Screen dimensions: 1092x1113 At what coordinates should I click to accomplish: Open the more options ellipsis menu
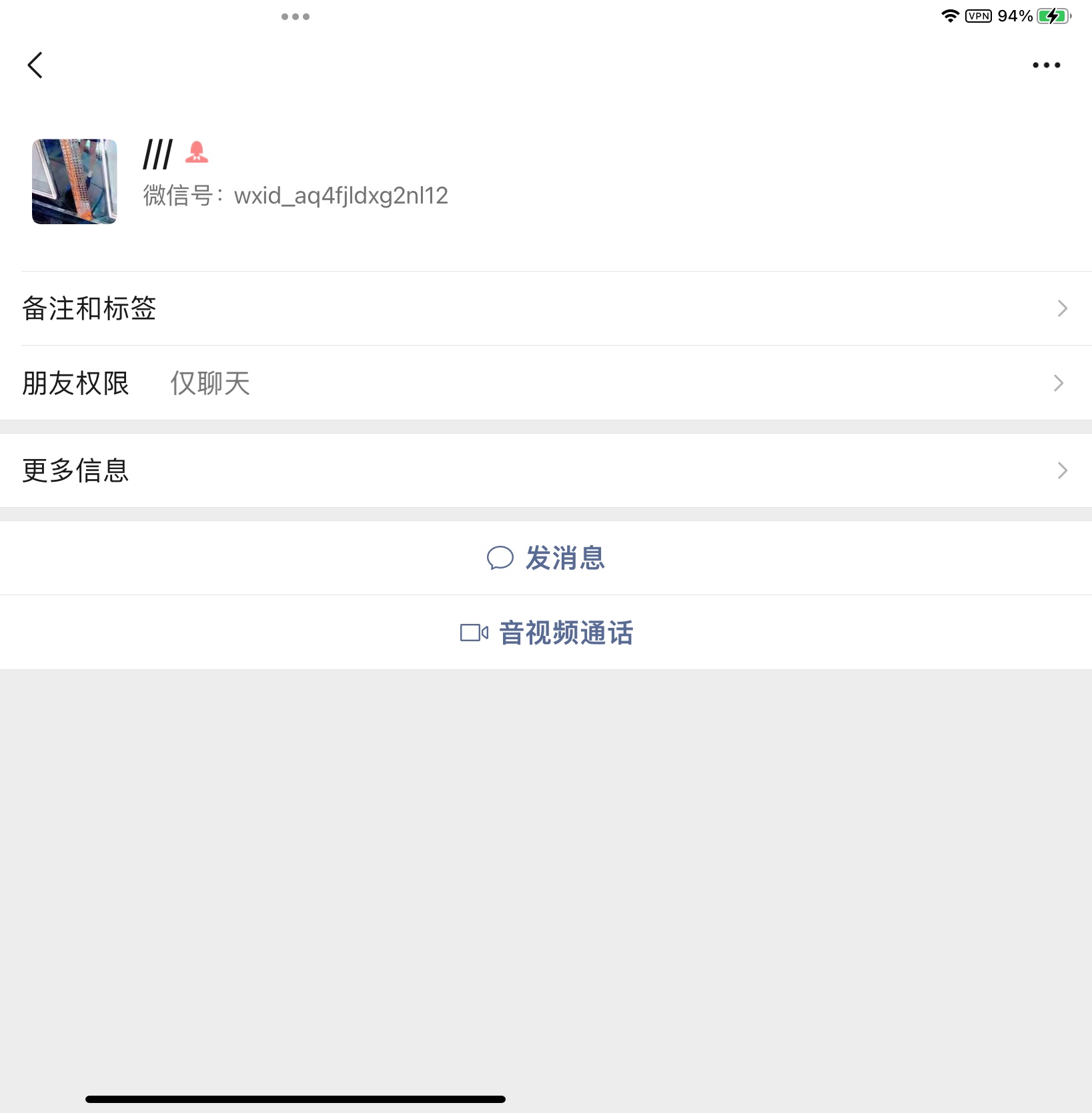click(x=1045, y=65)
